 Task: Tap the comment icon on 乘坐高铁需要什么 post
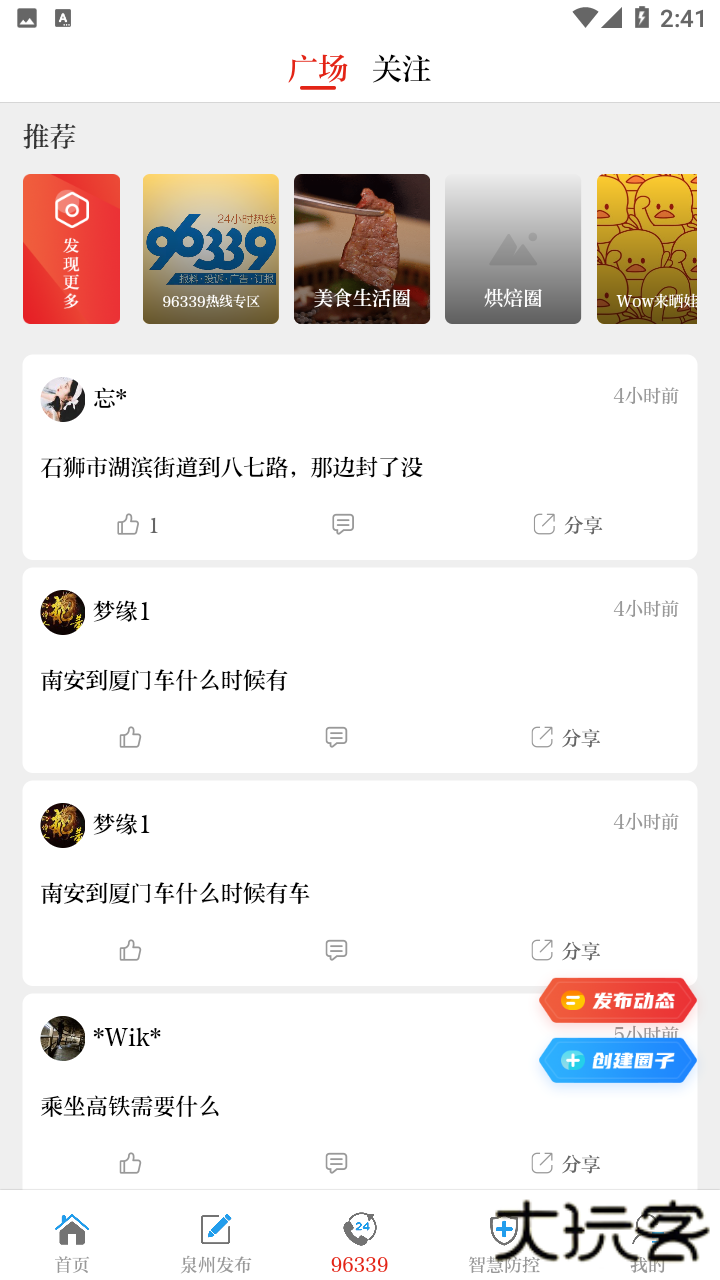point(336,1163)
